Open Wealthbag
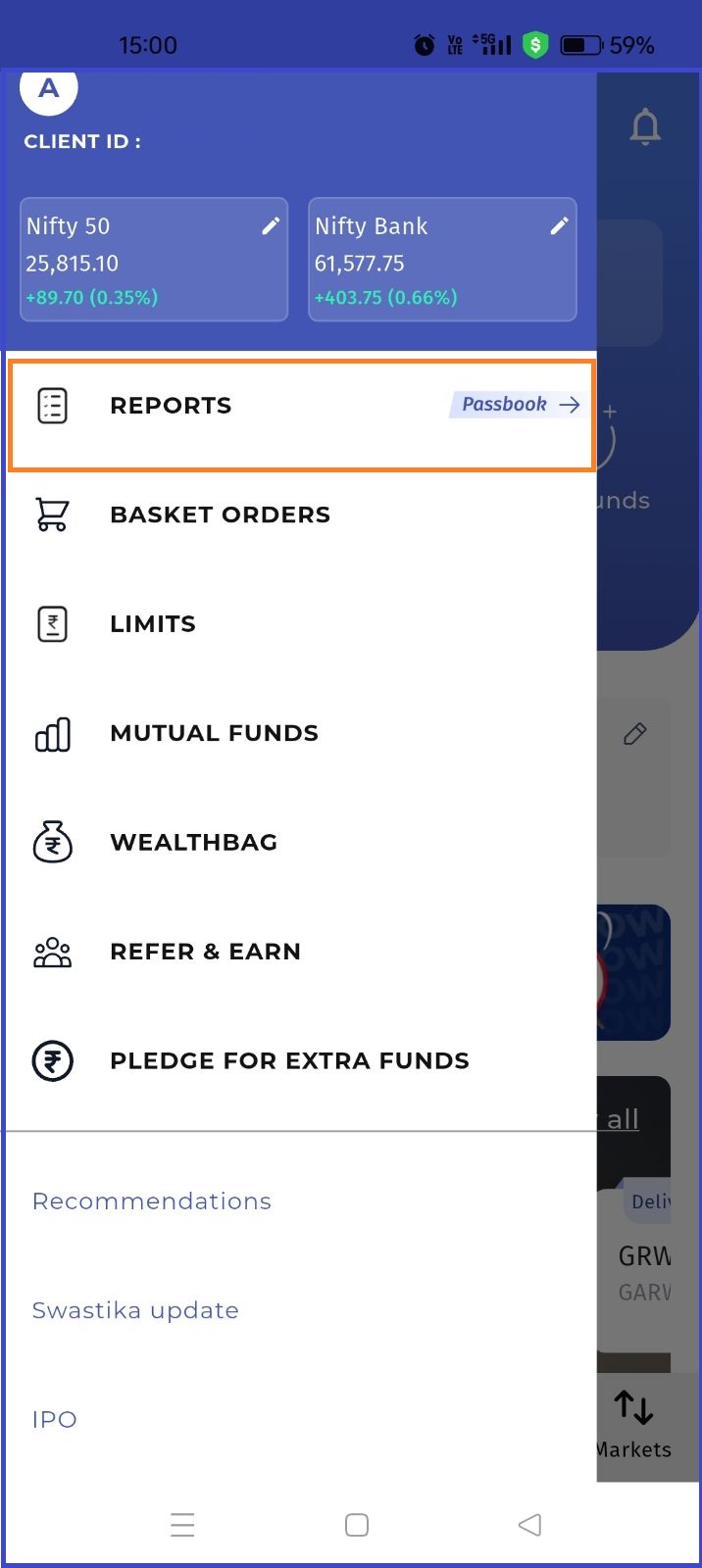 pos(193,843)
